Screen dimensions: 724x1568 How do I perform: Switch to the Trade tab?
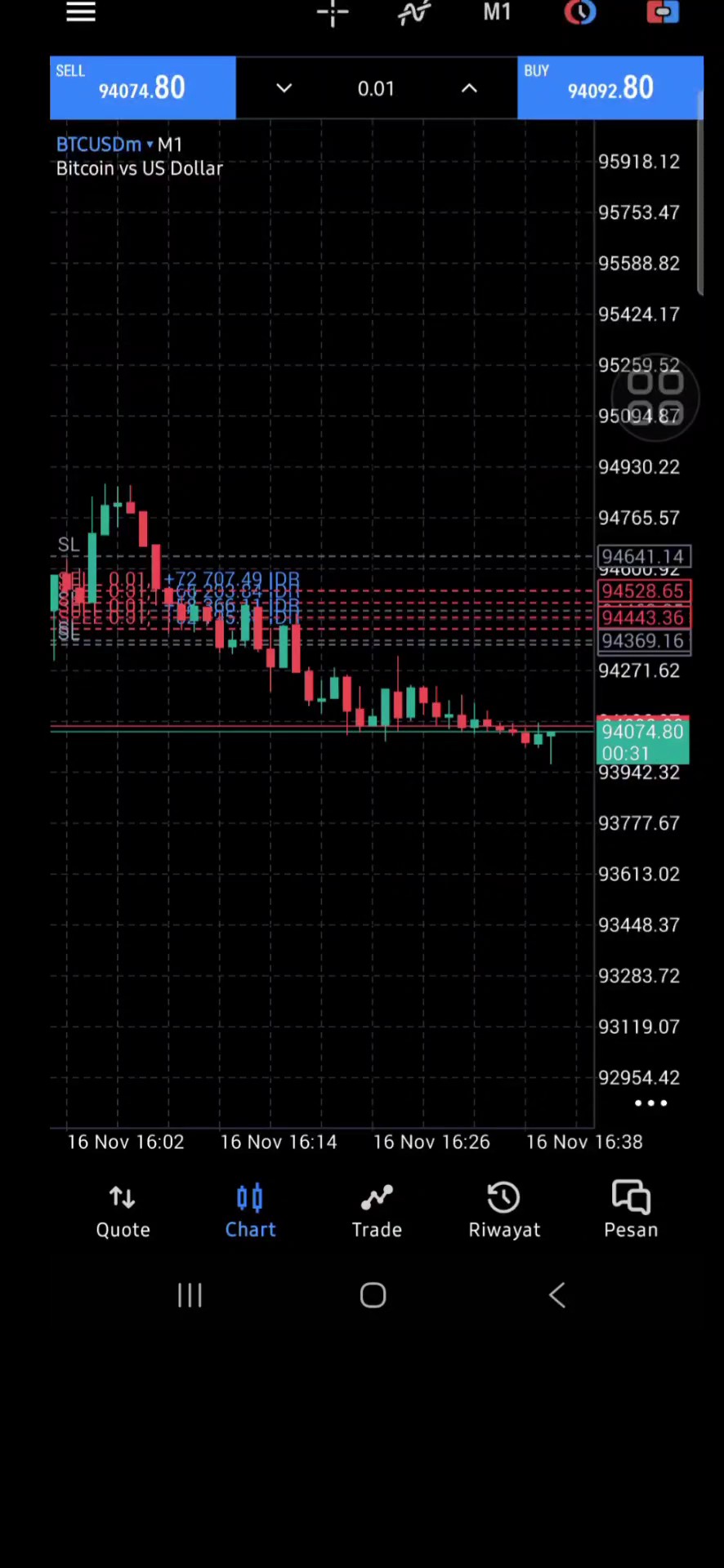point(377,1212)
